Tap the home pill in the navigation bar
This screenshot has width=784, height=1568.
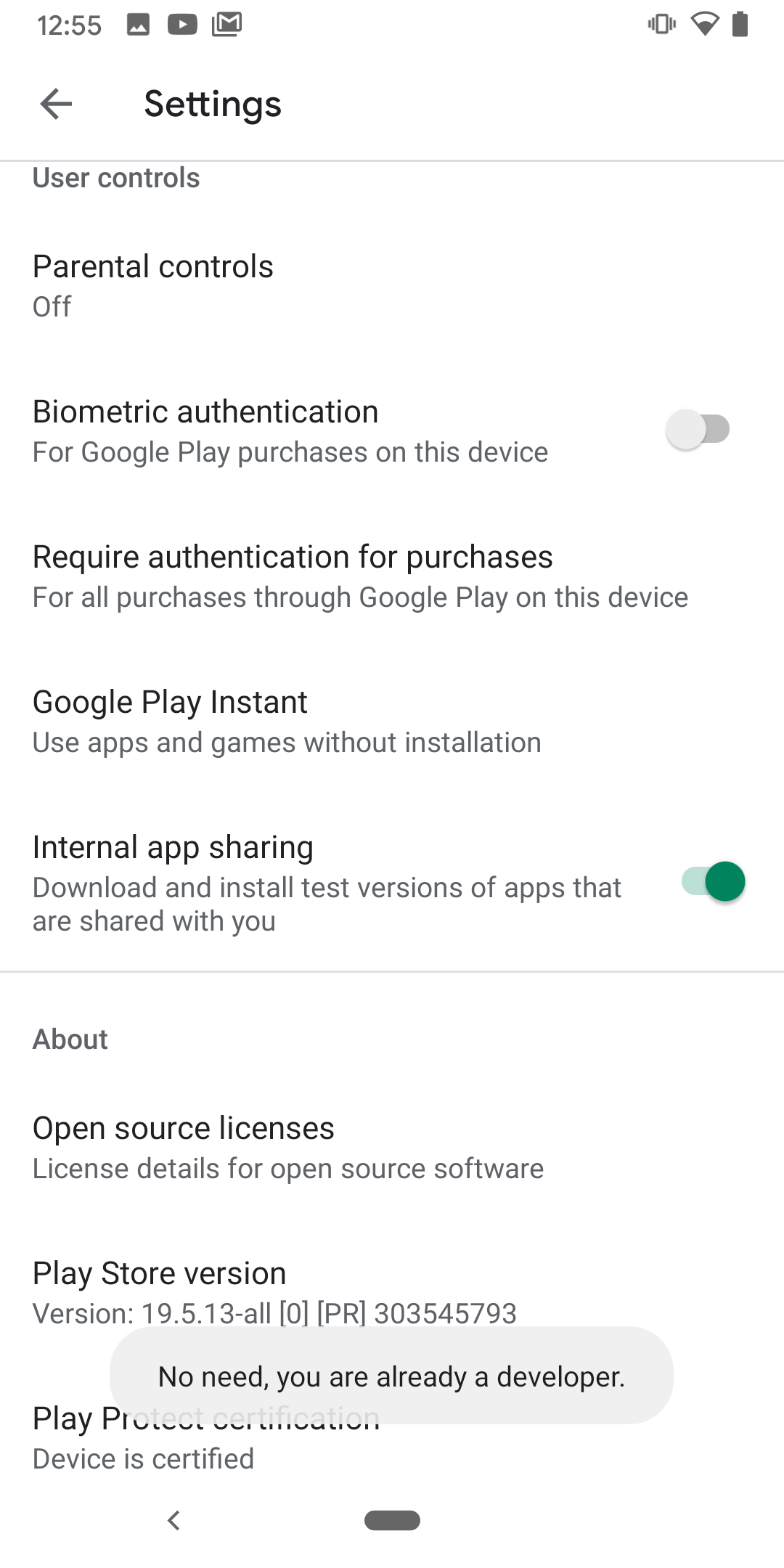392,1520
